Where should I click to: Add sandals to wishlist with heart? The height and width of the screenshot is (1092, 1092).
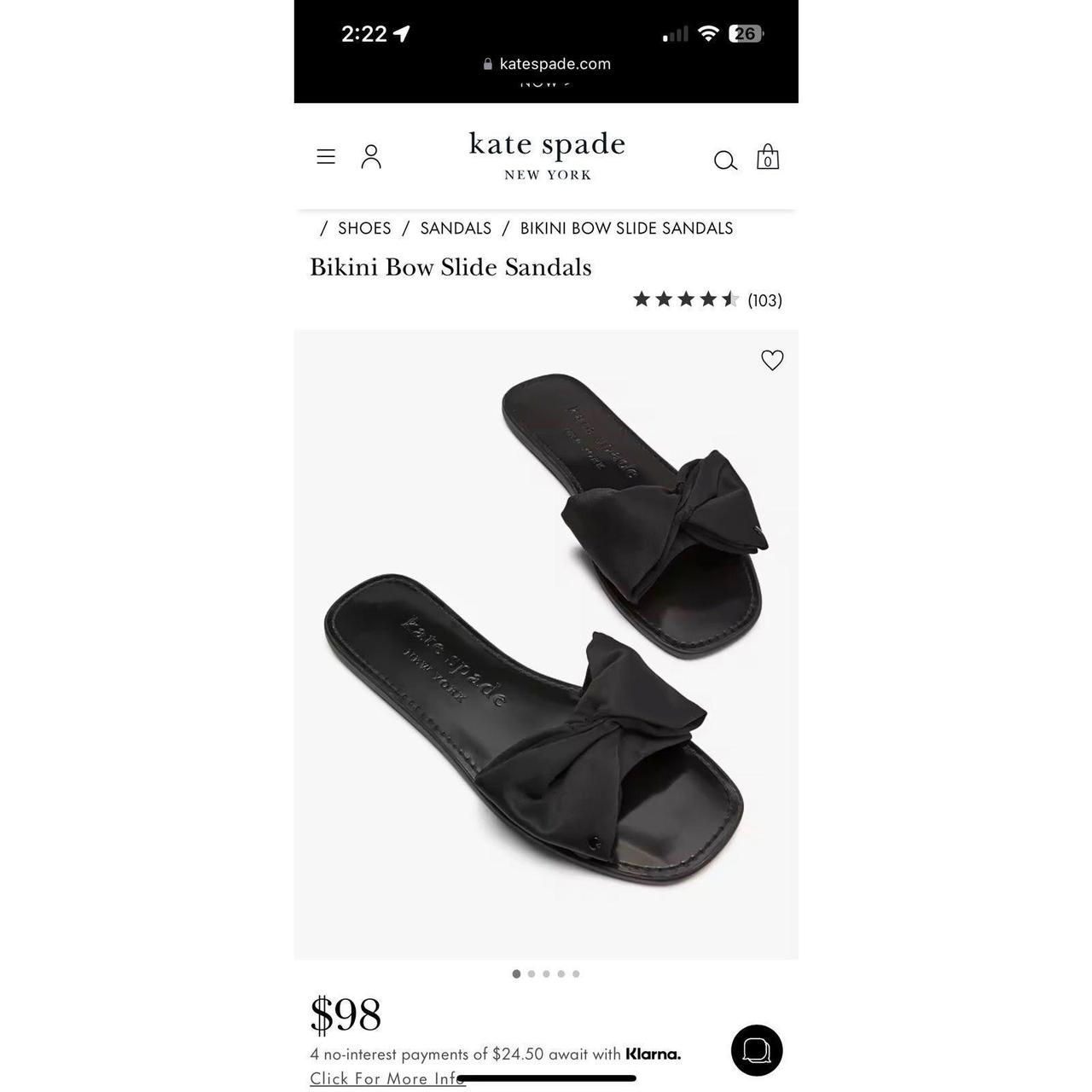point(772,360)
